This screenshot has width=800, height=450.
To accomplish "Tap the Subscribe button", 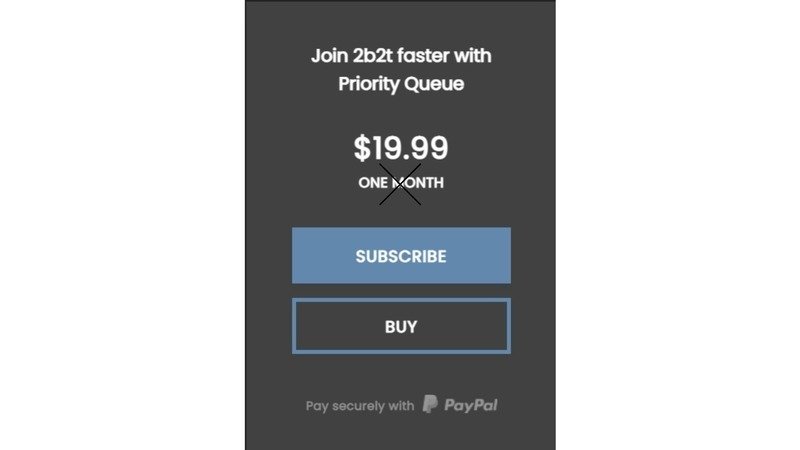I will [x=401, y=256].
